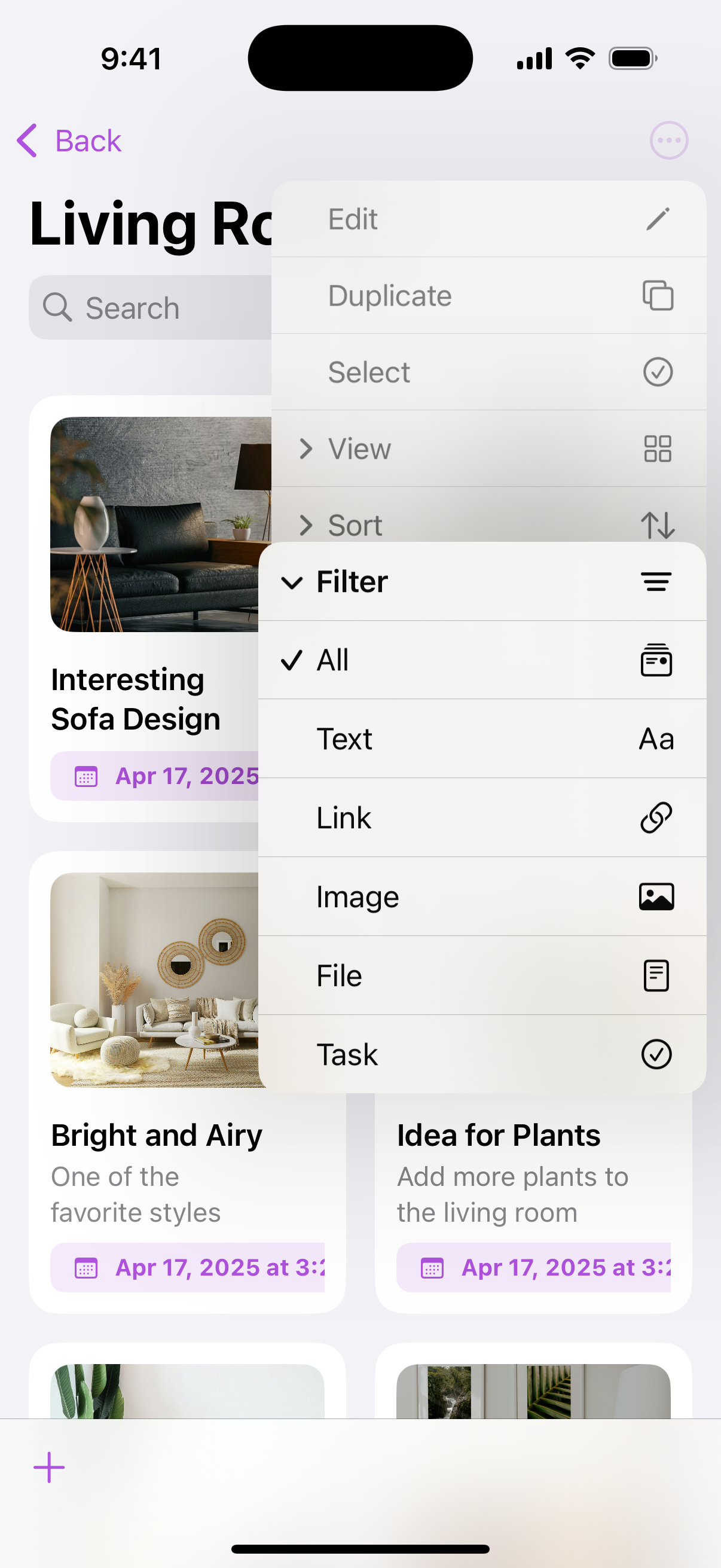The width and height of the screenshot is (721, 1568).
Task: Filter by Task items
Action: 482,1054
